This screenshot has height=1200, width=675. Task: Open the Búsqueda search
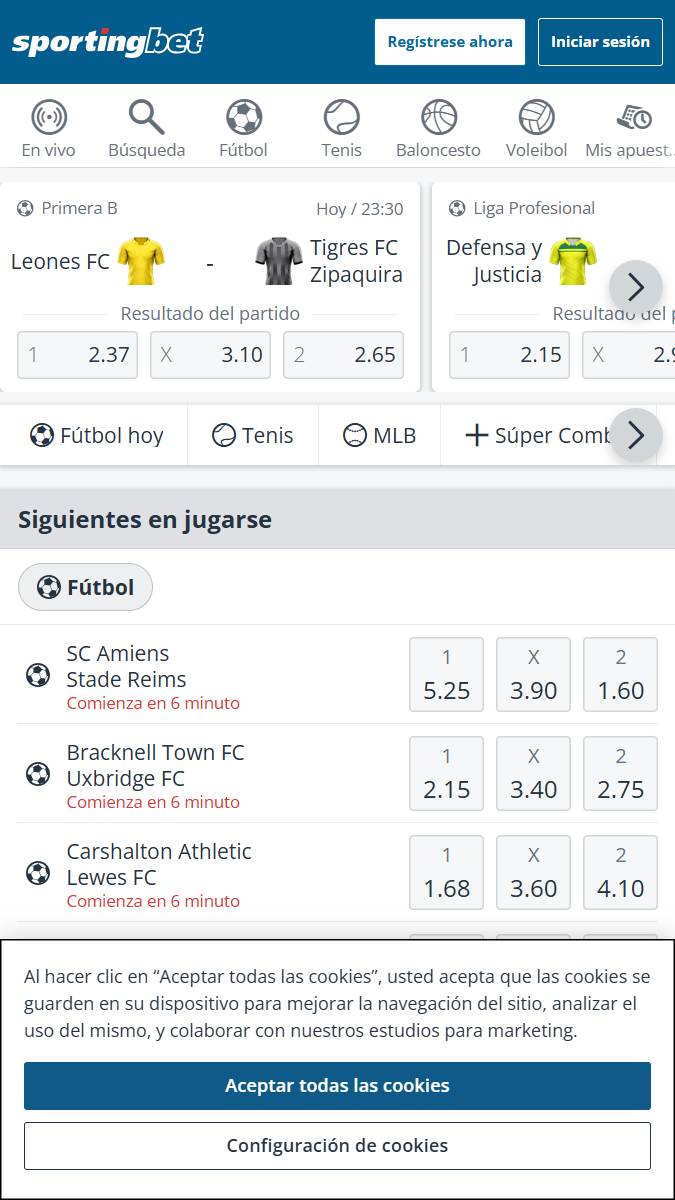pos(147,129)
